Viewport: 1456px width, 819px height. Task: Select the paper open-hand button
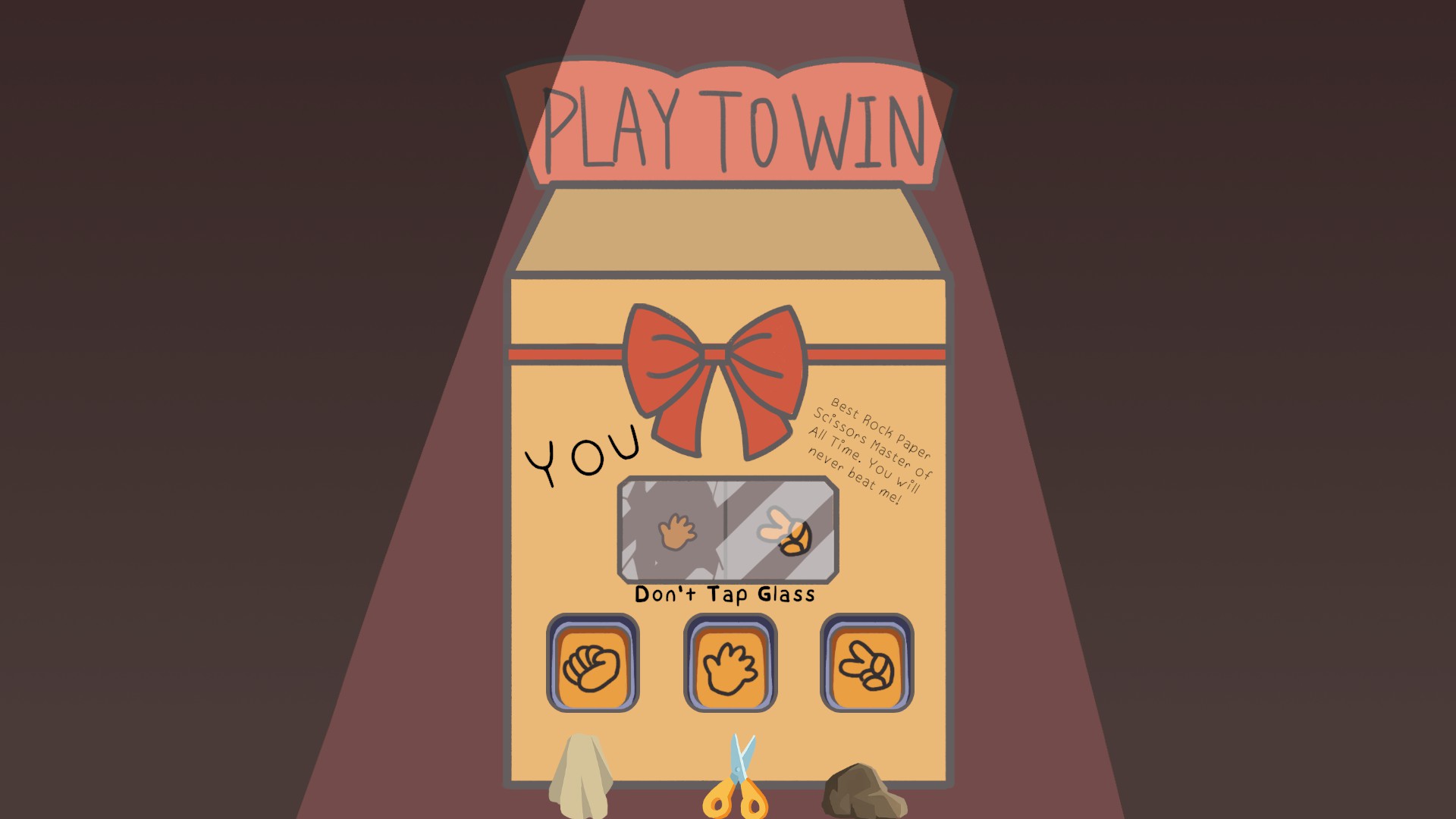click(730, 664)
